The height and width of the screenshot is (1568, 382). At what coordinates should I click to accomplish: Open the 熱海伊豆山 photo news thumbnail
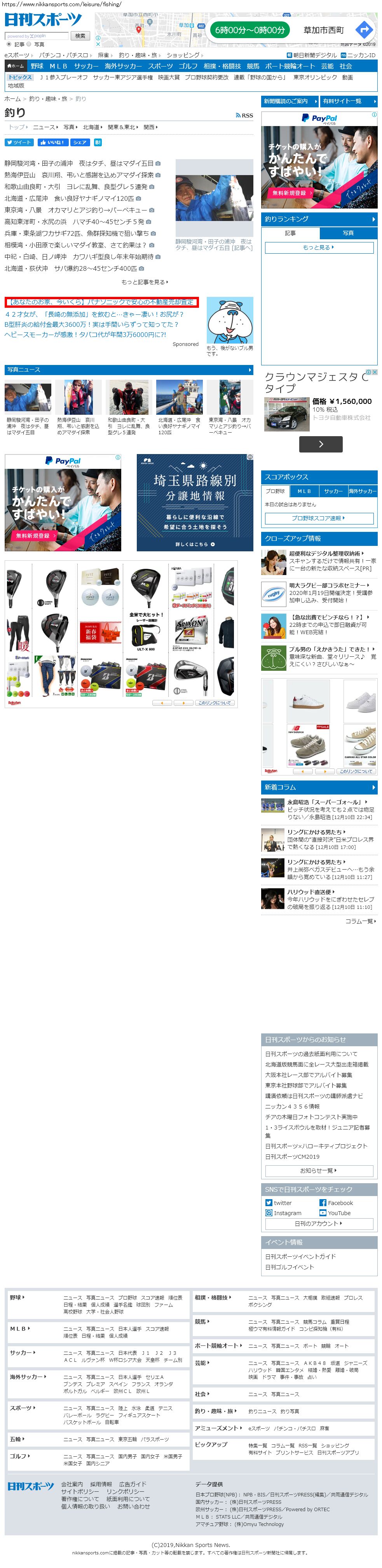click(x=78, y=397)
